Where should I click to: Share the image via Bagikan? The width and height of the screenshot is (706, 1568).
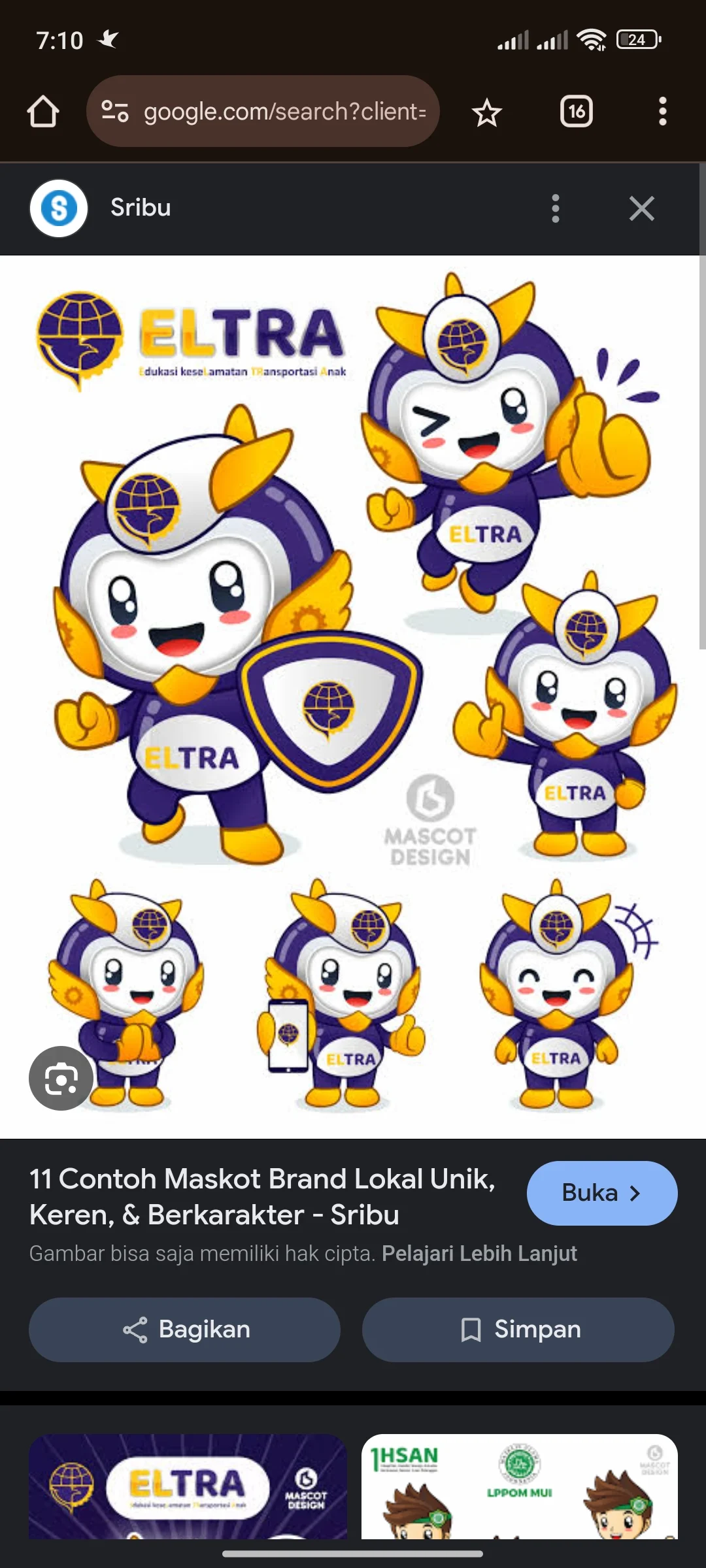coord(185,1330)
